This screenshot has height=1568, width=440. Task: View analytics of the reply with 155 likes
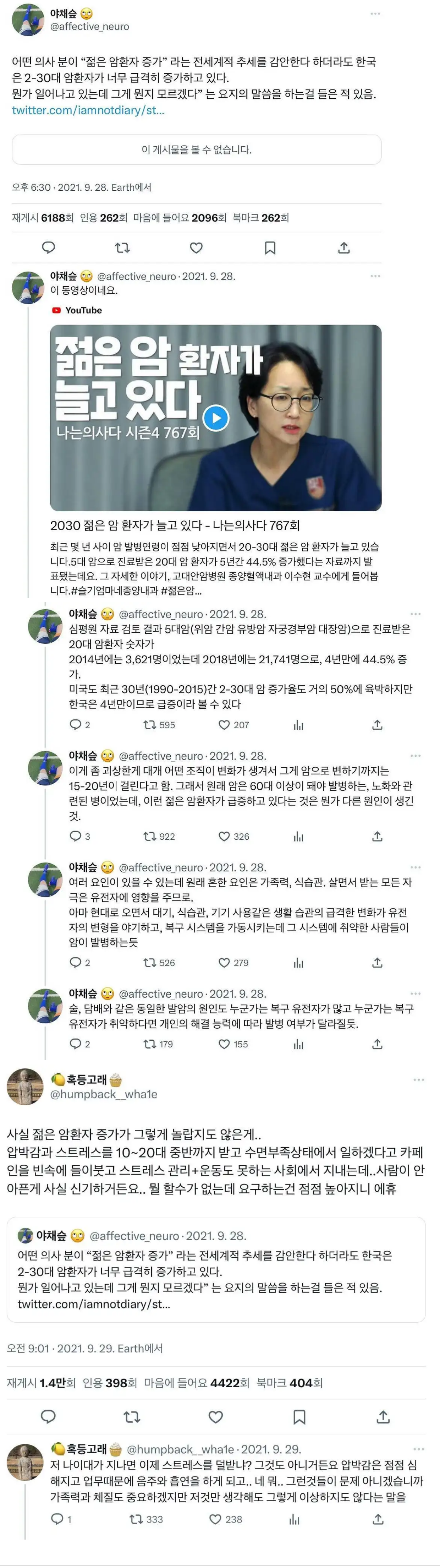pyautogui.click(x=298, y=1044)
